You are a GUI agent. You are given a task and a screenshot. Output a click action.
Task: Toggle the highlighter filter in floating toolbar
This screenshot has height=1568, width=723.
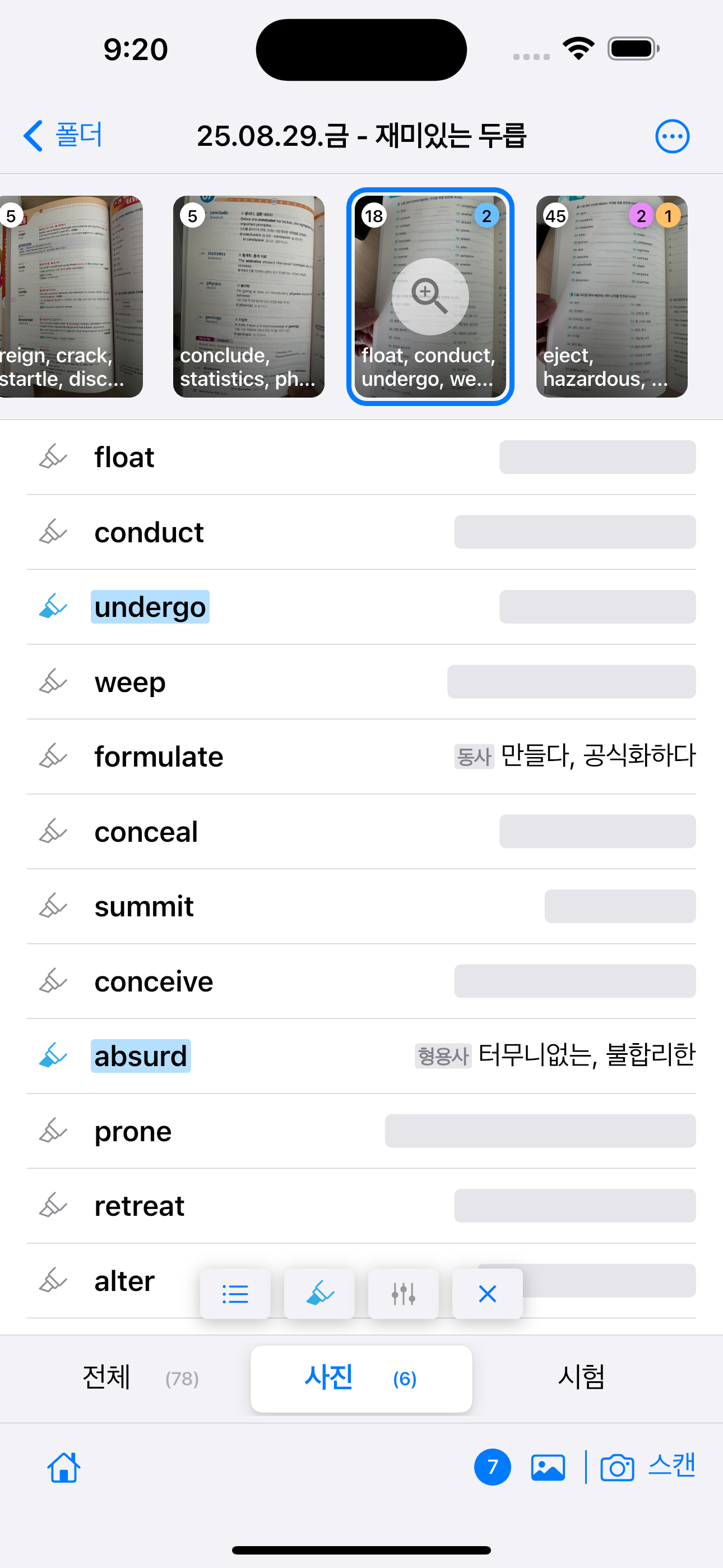click(x=319, y=1293)
